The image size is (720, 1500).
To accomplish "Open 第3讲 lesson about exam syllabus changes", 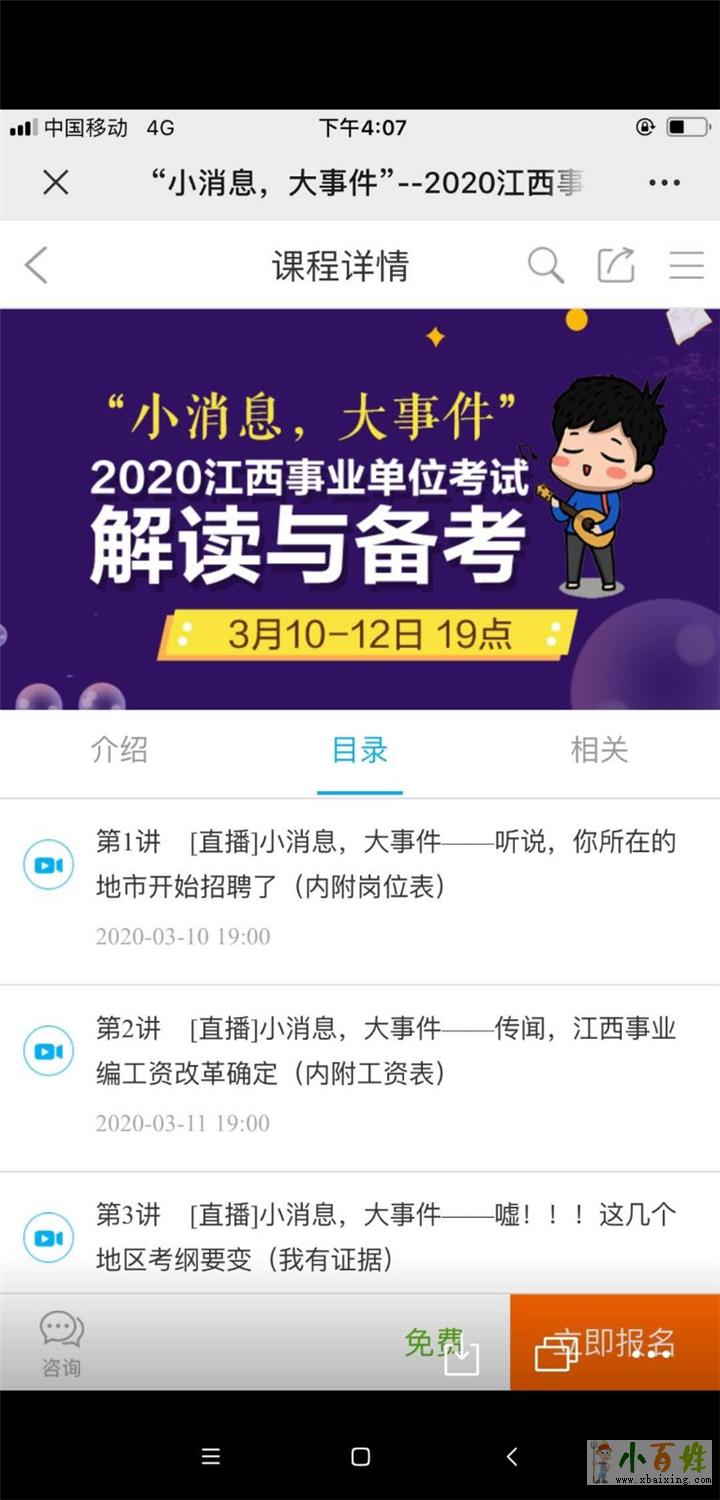I will tap(385, 1237).
